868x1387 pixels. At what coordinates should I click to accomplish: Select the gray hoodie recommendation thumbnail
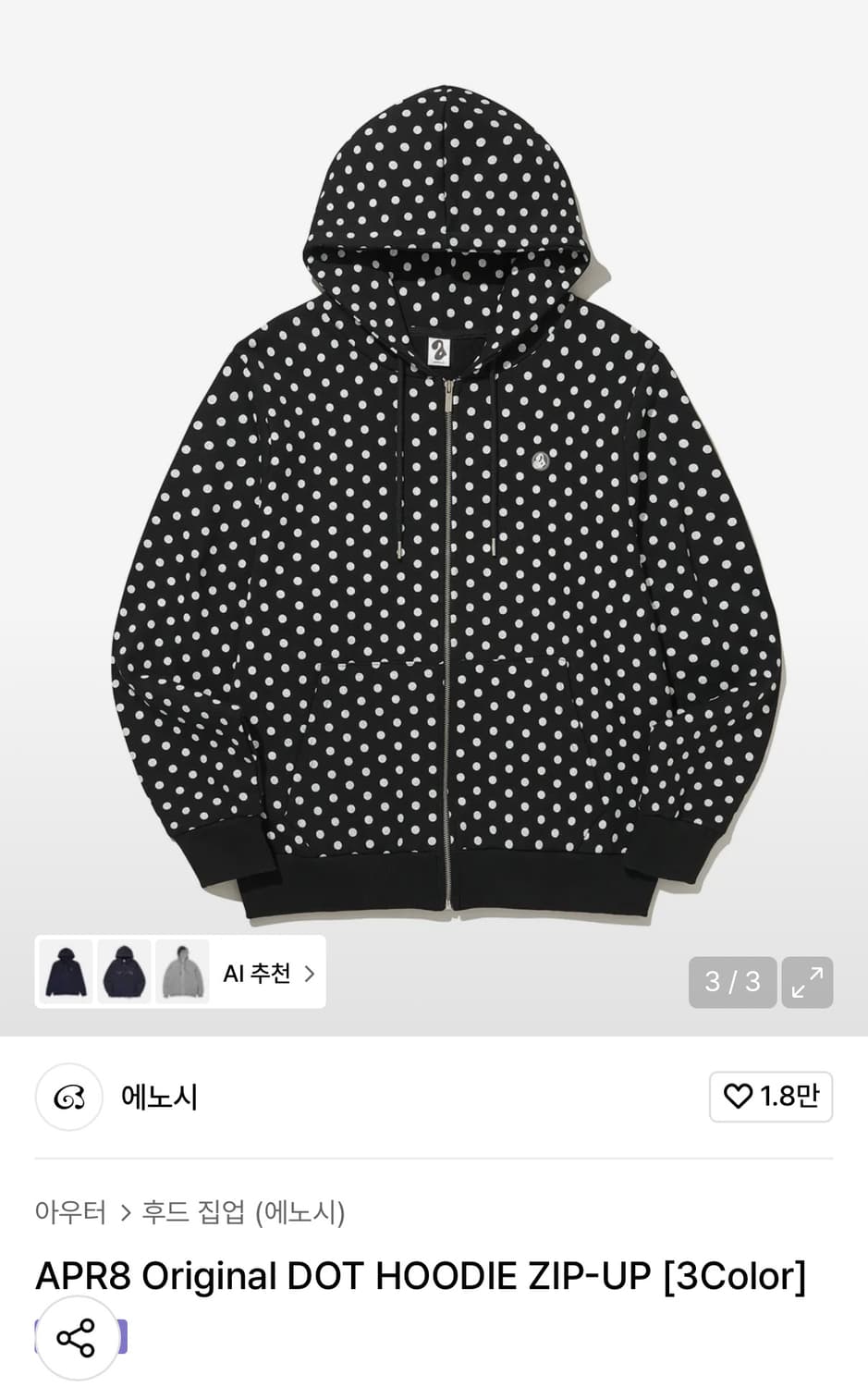pos(183,973)
